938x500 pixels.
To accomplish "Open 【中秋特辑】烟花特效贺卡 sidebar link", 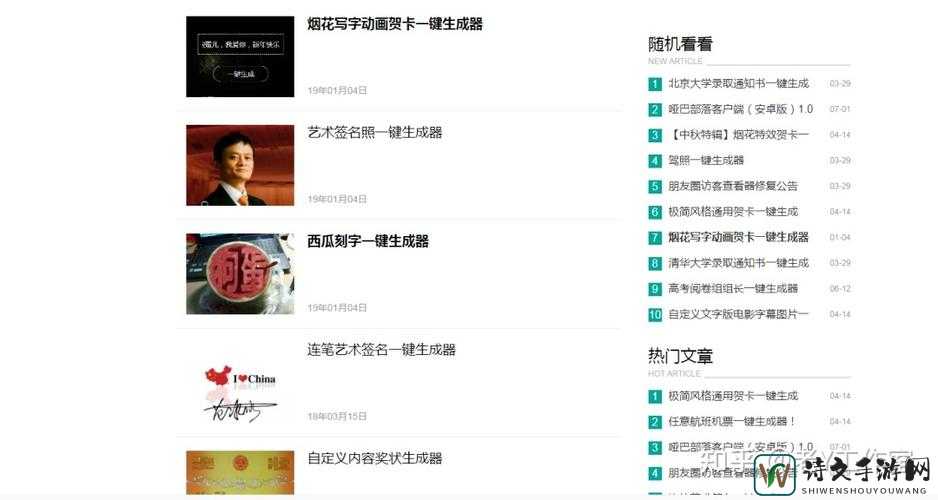I will click(x=738, y=135).
